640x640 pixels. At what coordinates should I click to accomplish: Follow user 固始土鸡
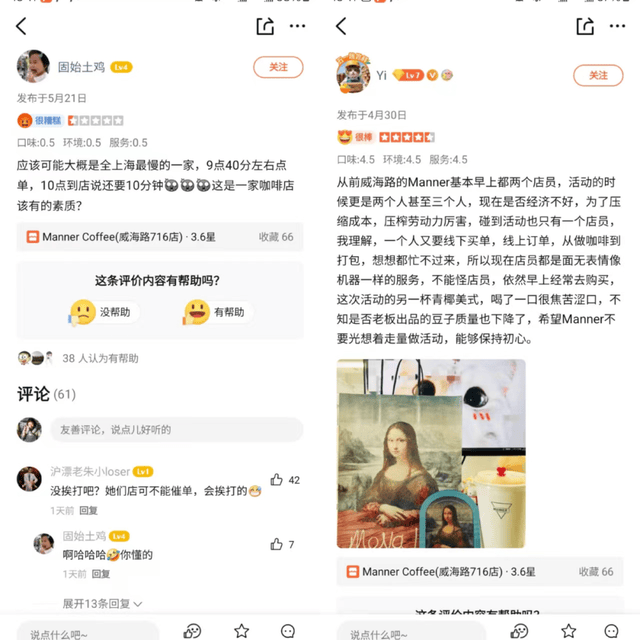(x=278, y=67)
